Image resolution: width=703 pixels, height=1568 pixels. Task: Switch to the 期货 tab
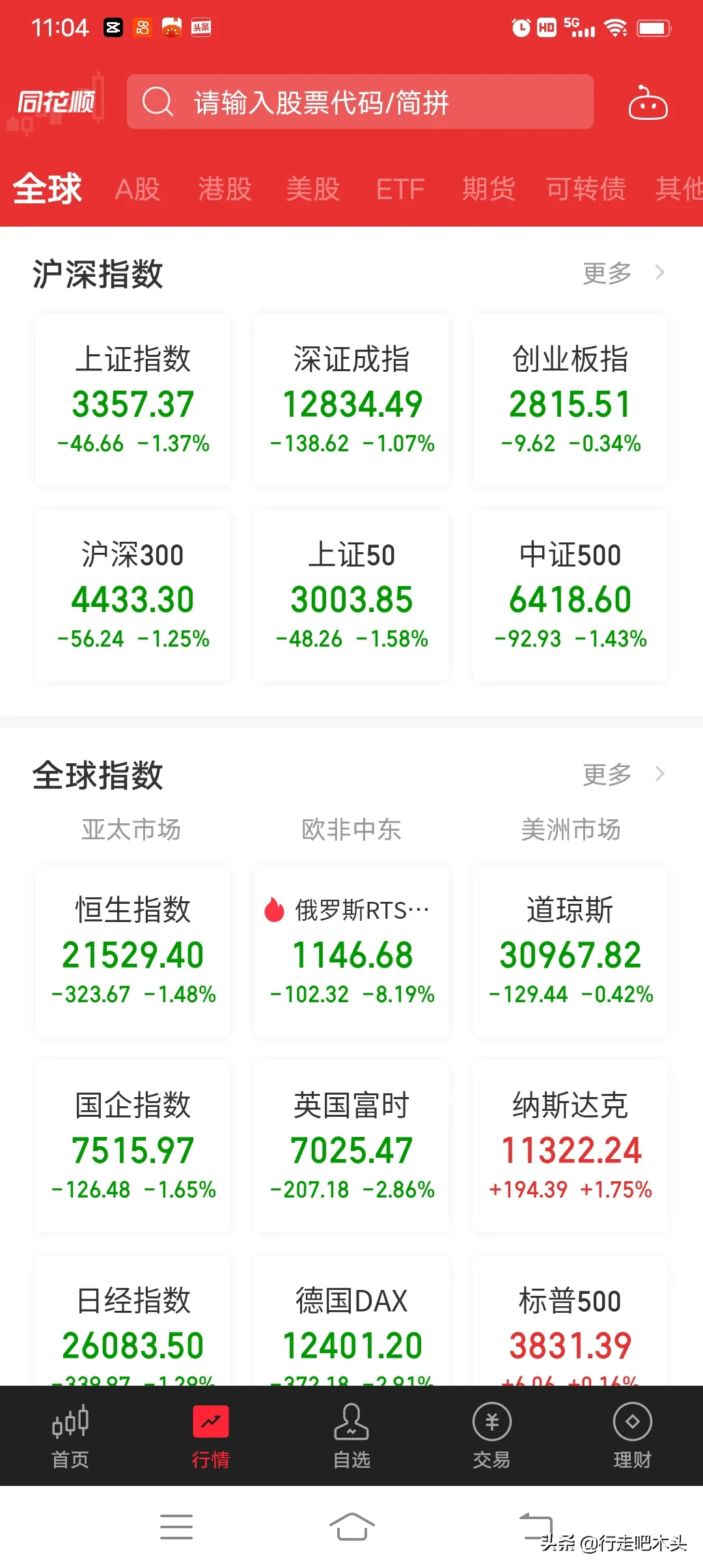pyautogui.click(x=488, y=189)
